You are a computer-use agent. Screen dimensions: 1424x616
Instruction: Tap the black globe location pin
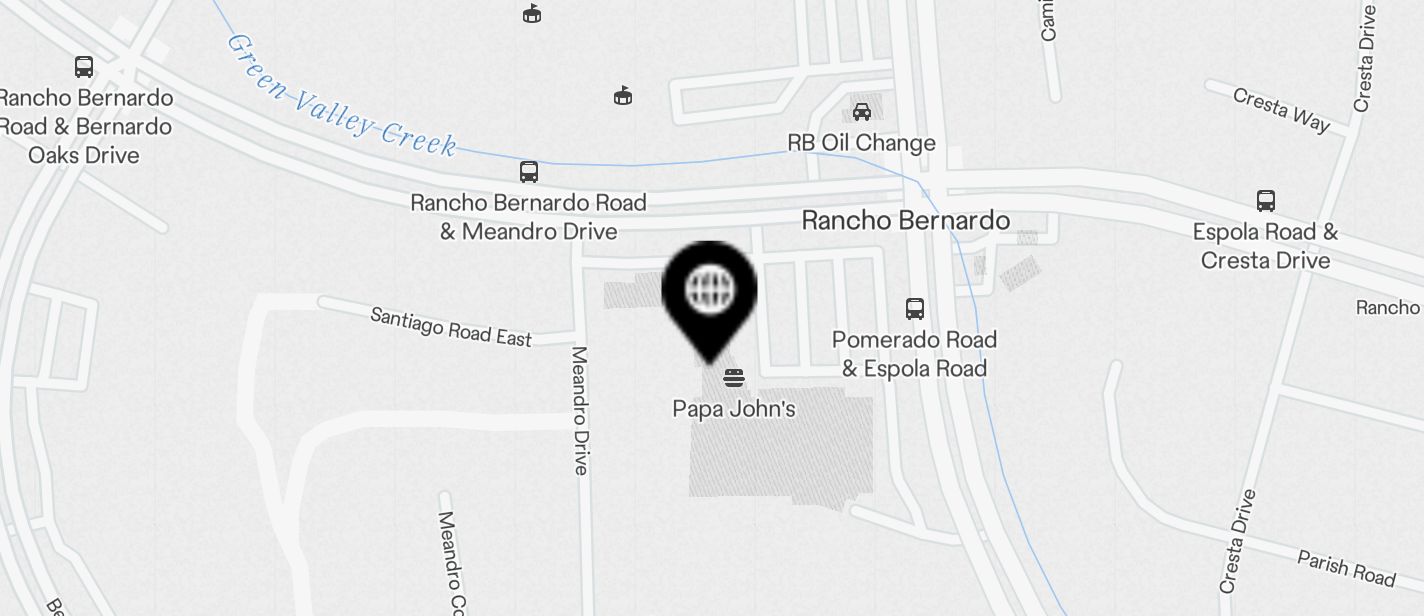point(709,292)
